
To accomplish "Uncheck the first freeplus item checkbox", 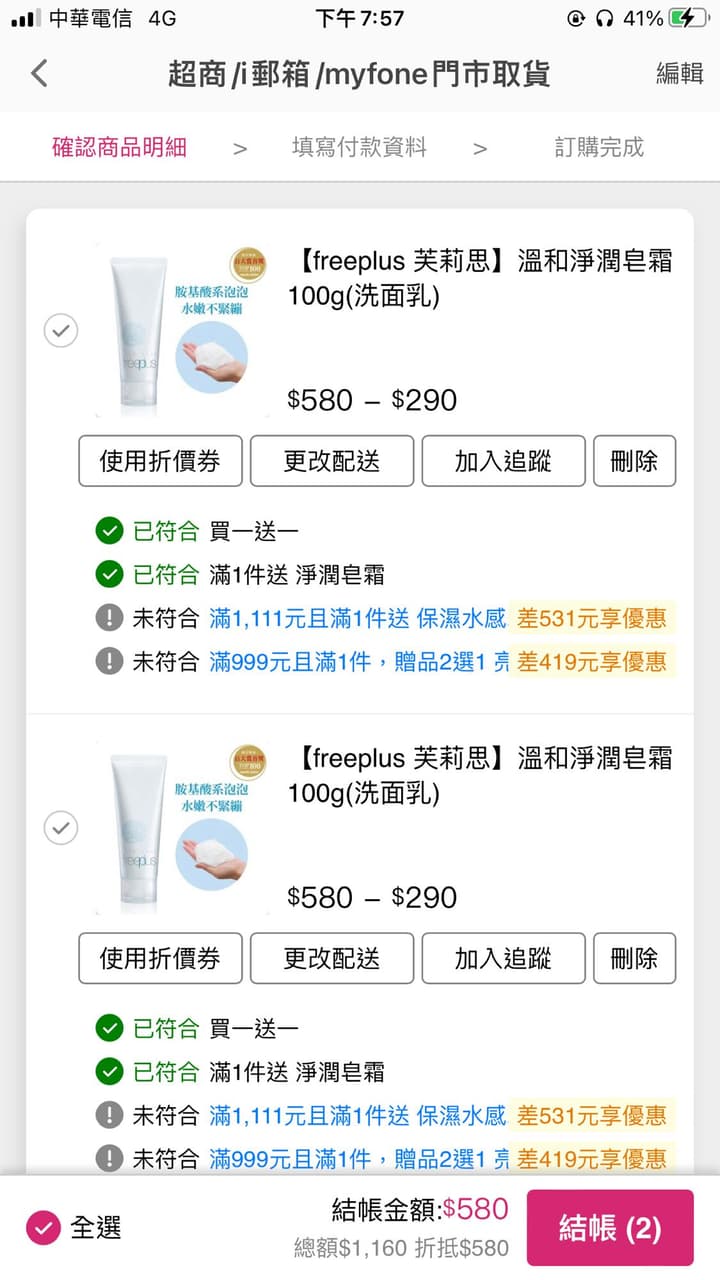I will point(61,331).
